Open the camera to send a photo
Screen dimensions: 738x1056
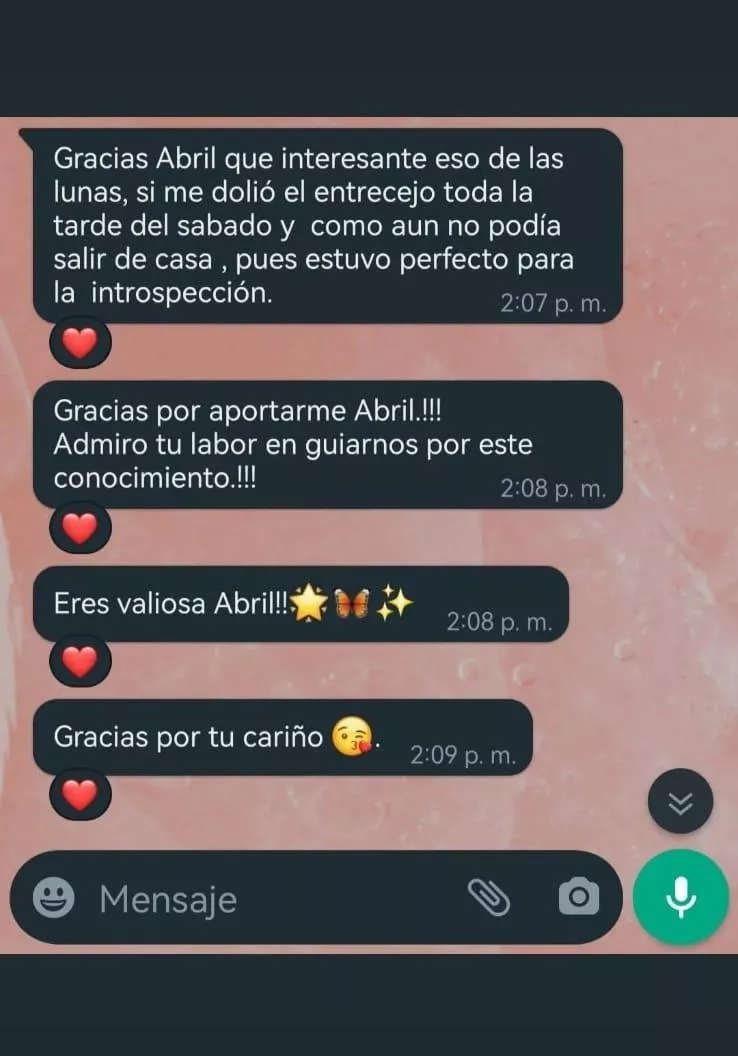(578, 897)
